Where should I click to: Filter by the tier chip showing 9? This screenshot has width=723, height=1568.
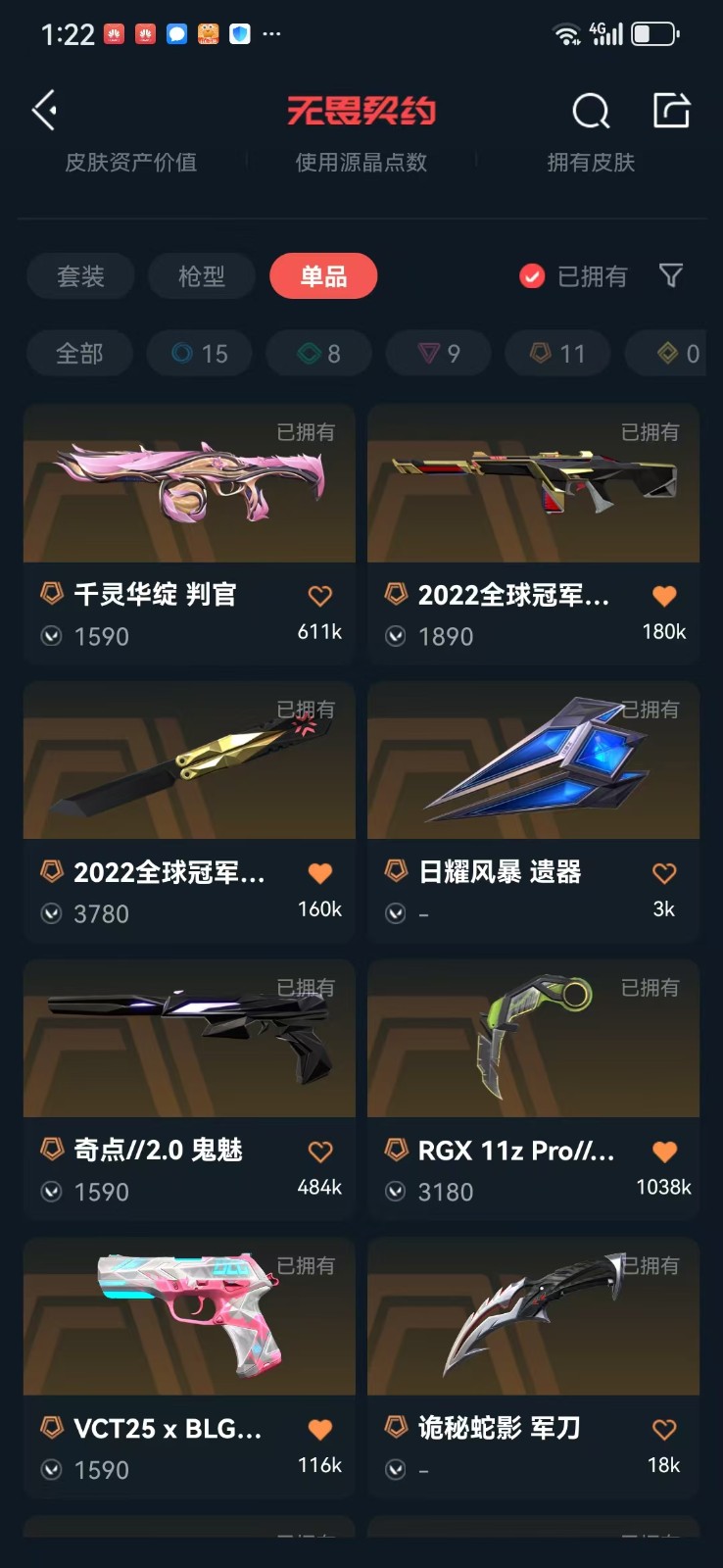pos(439,354)
